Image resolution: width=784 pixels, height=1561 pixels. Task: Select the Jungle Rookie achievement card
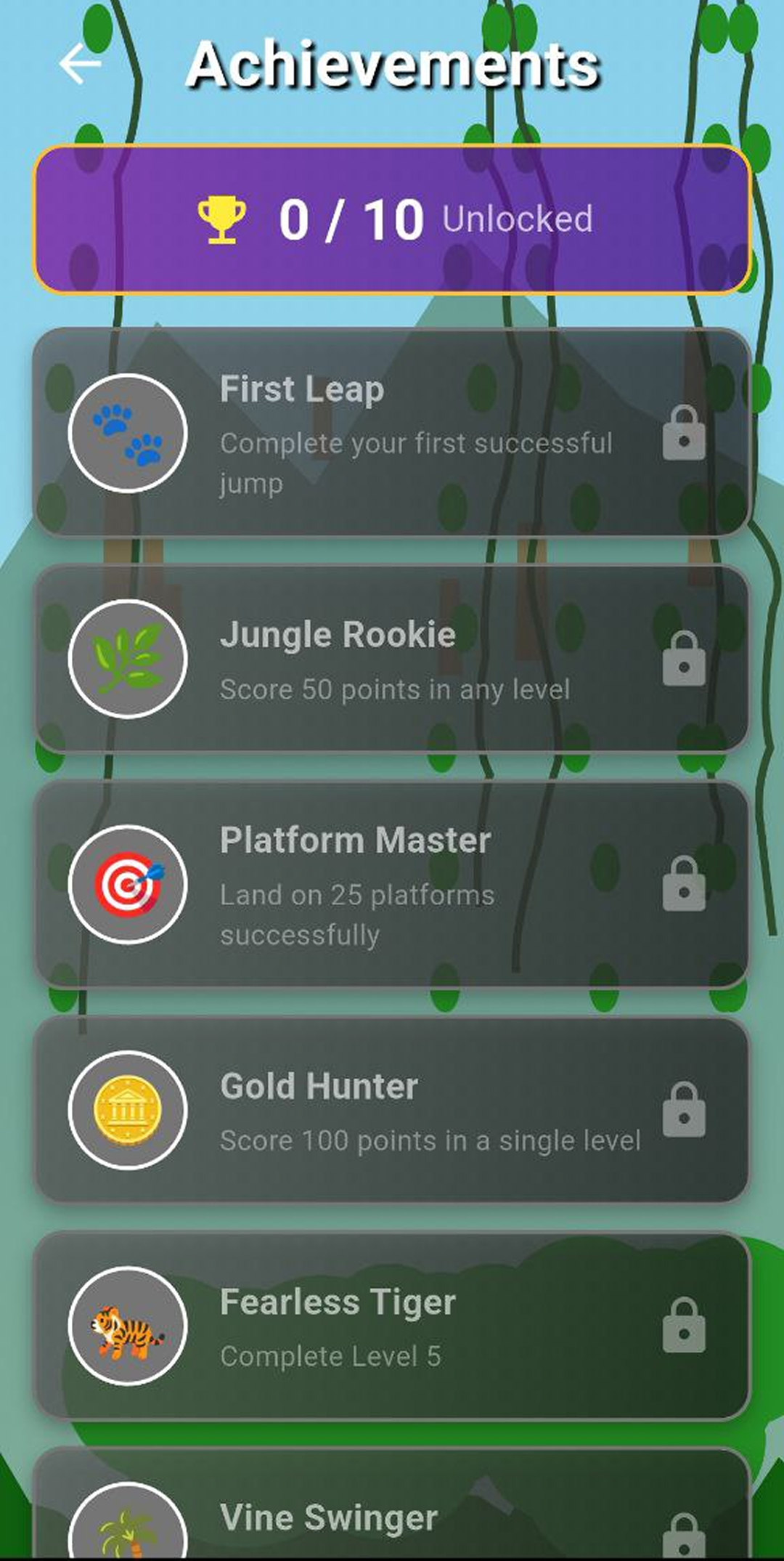tap(392, 658)
